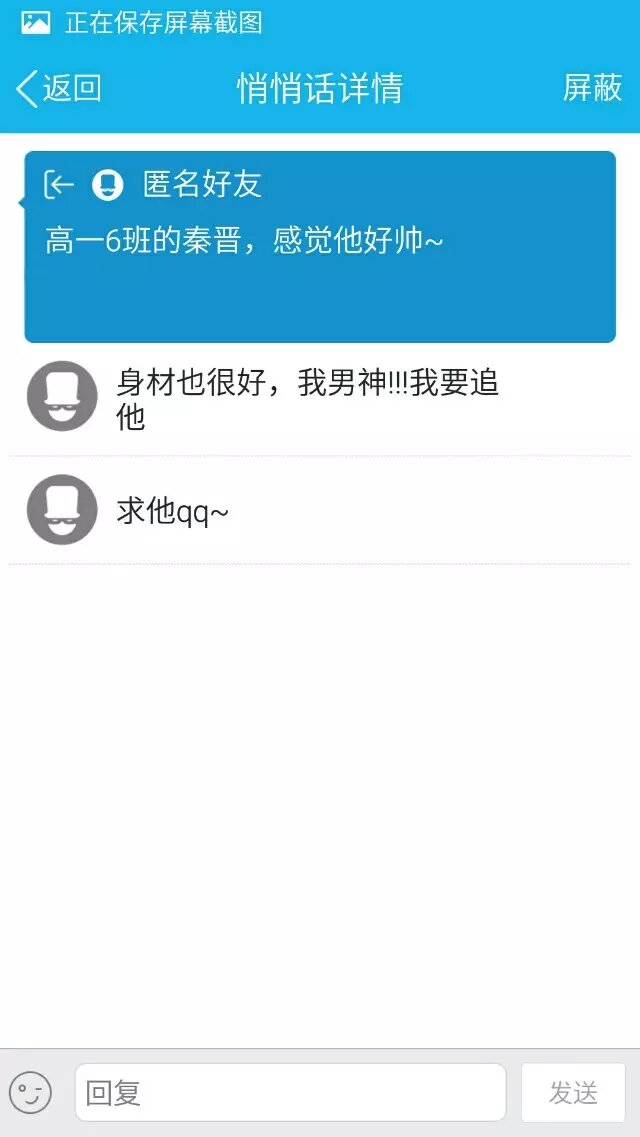Tap the 回复 reply input field
Screen dimensions: 640x1137
(290, 1092)
